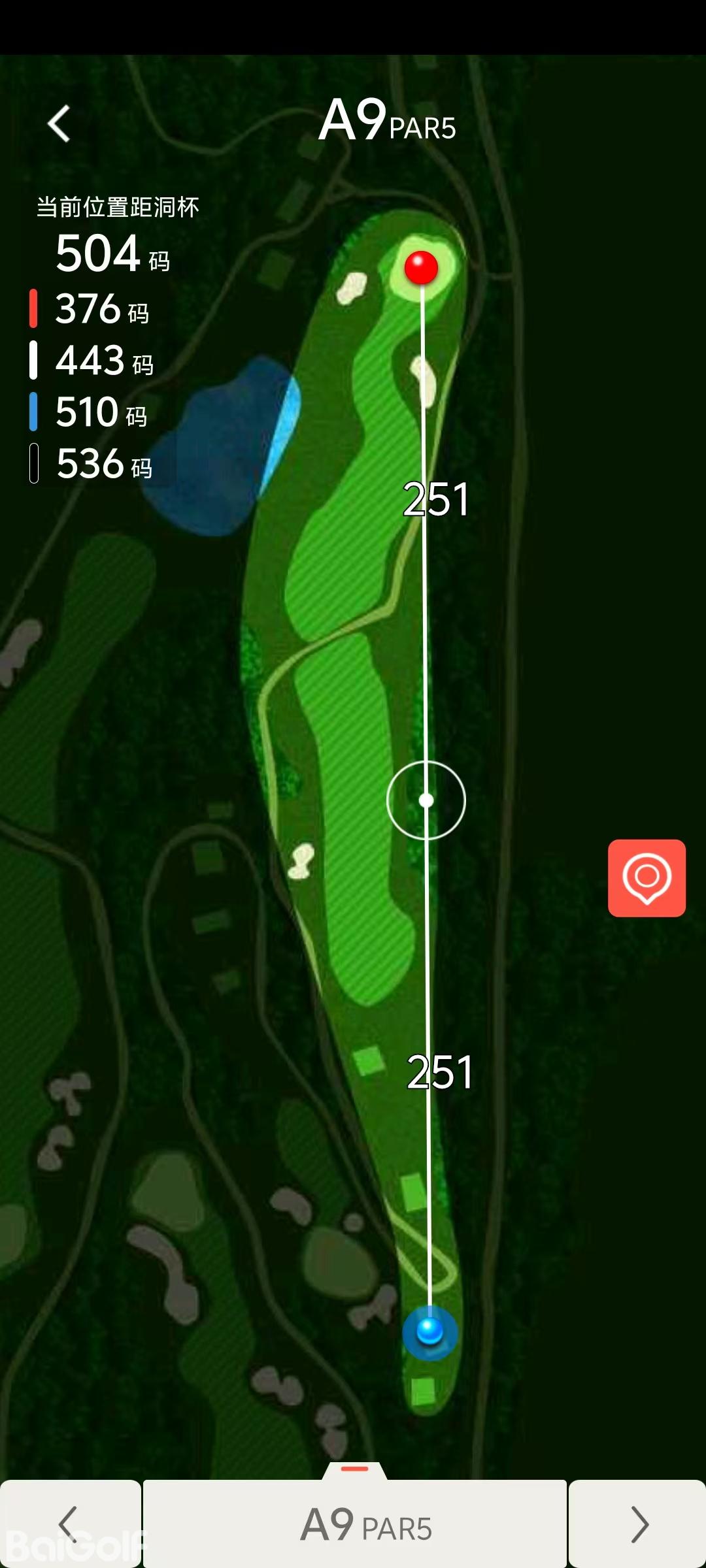Viewport: 706px width, 1568px height.
Task: Go to the previous hole
Action: pos(69,1524)
